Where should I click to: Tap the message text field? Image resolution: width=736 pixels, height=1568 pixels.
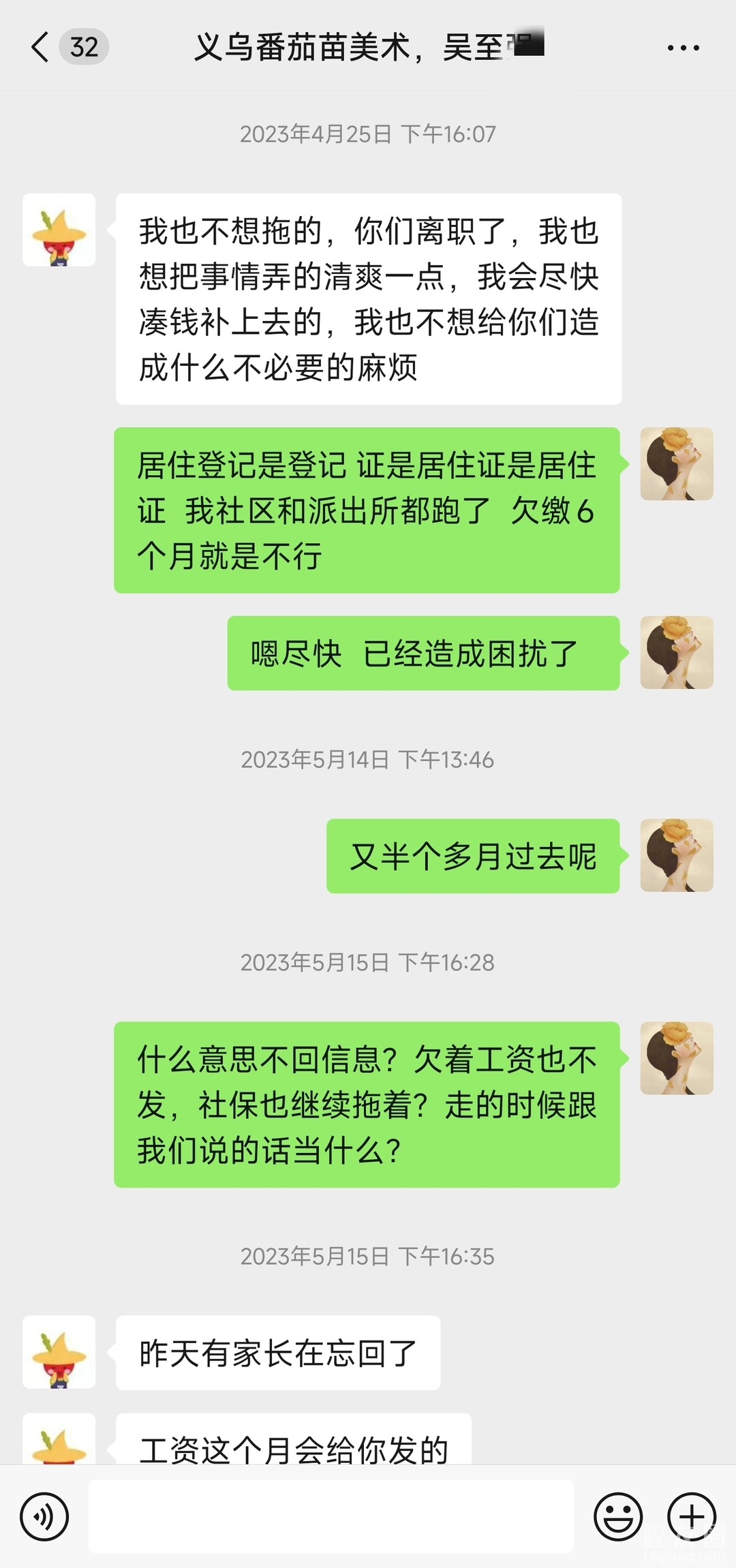[331, 1517]
